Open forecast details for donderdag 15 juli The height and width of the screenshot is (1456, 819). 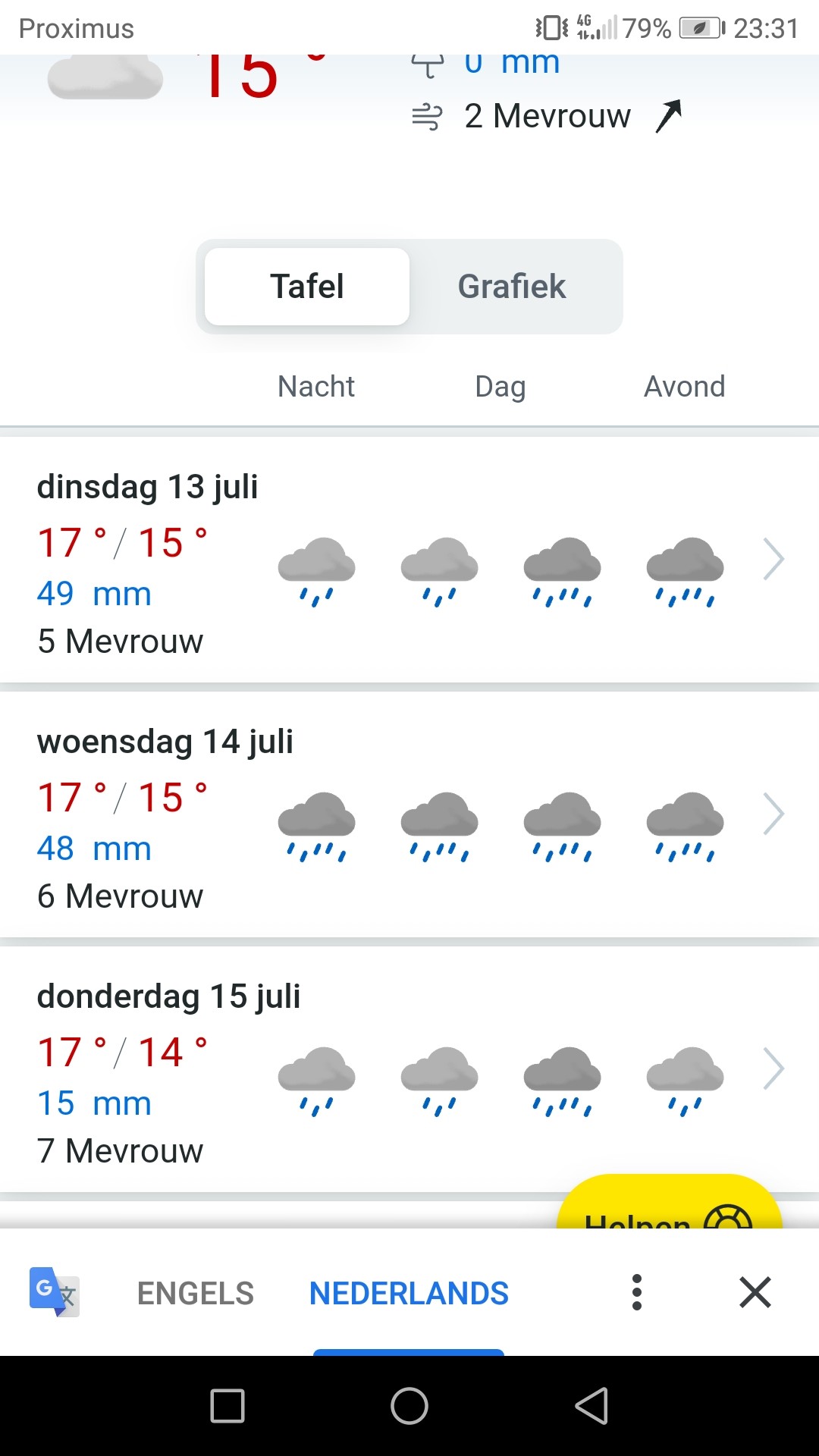pos(409,1071)
